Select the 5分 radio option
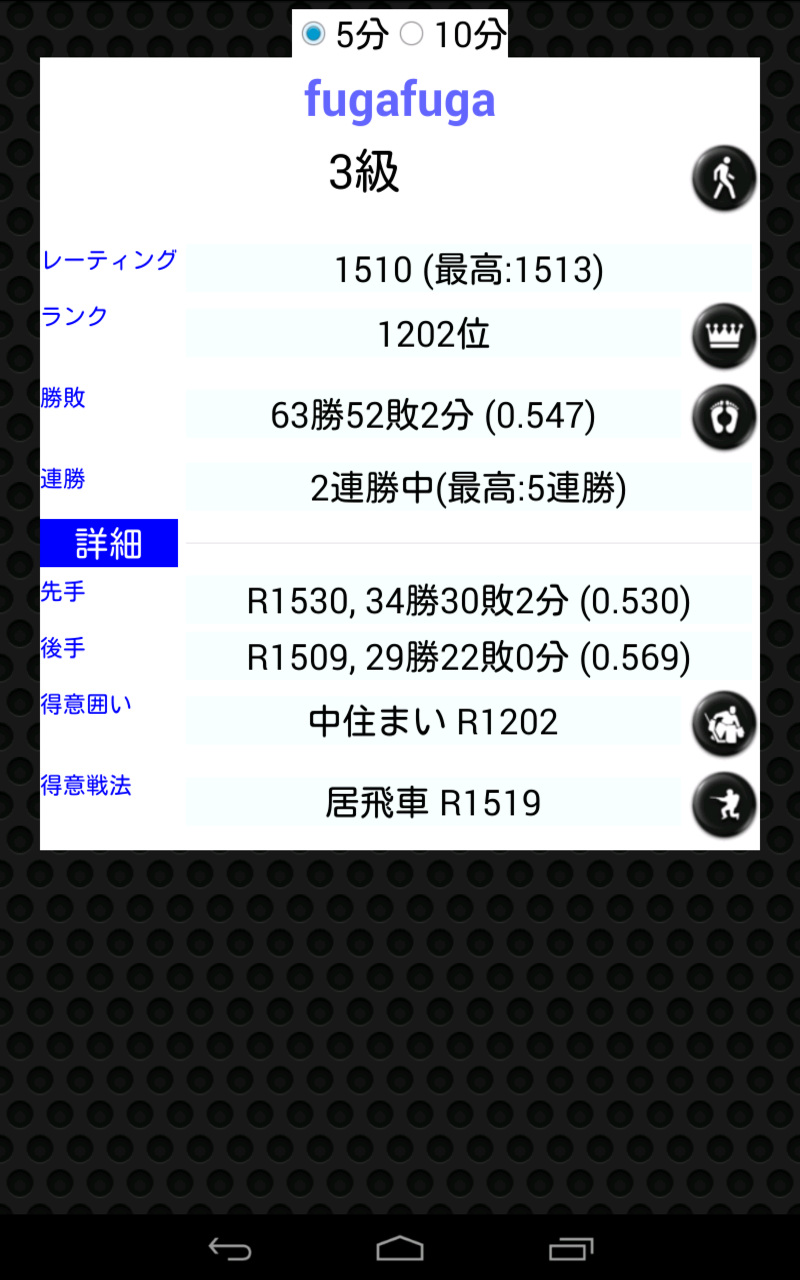Viewport: 800px width, 1280px height. (314, 34)
